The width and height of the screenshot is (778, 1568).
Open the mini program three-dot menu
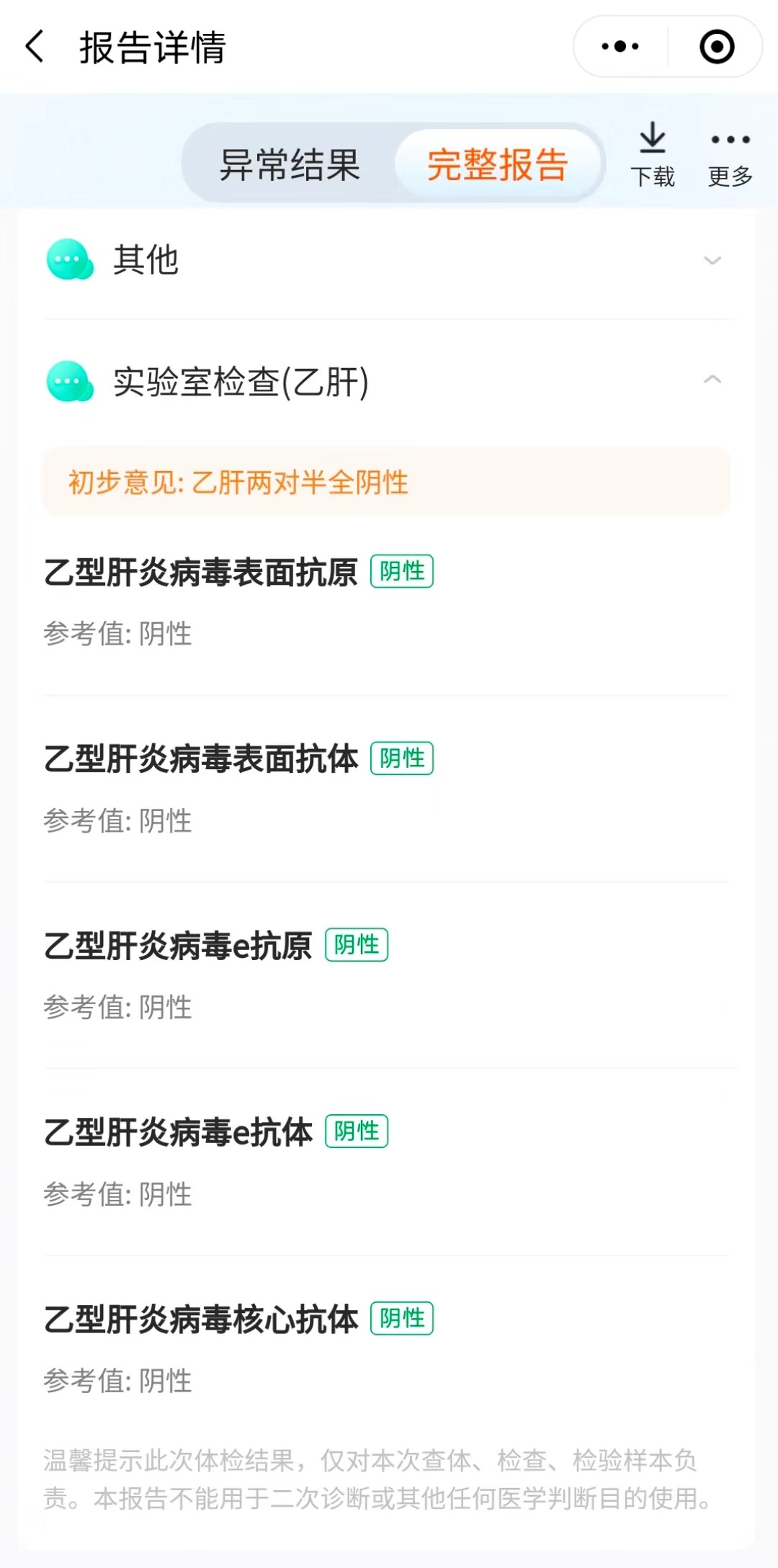pos(620,47)
